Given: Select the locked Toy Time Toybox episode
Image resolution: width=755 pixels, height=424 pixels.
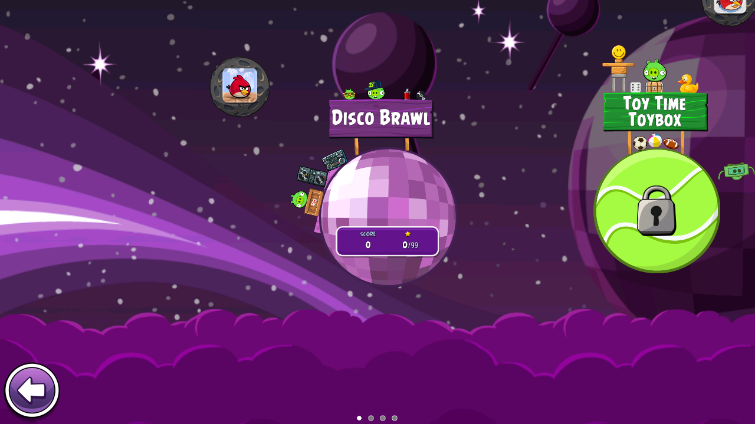Looking at the screenshot, I should 657,211.
